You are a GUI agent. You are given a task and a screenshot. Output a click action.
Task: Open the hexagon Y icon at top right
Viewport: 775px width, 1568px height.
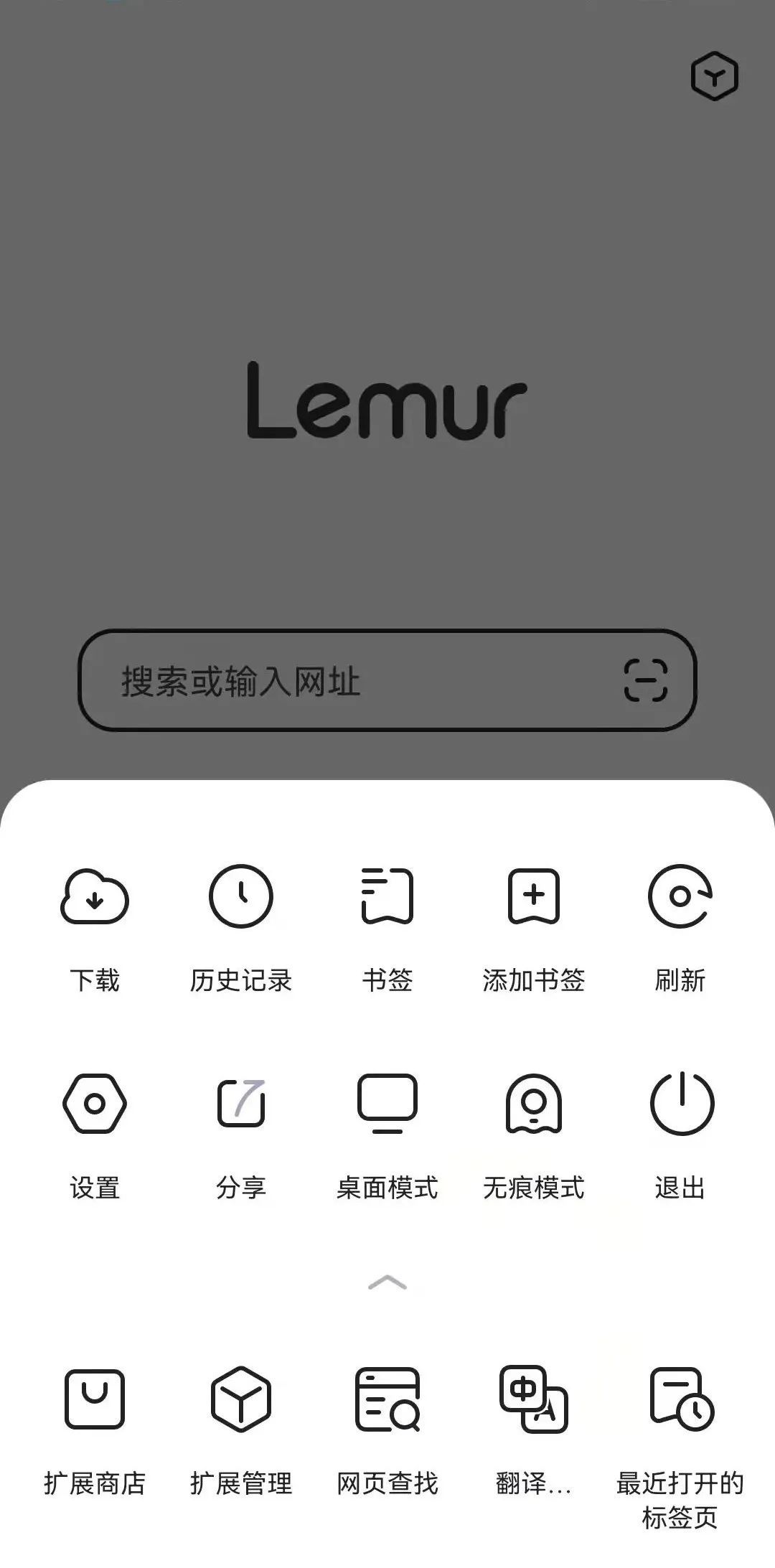[x=714, y=76]
